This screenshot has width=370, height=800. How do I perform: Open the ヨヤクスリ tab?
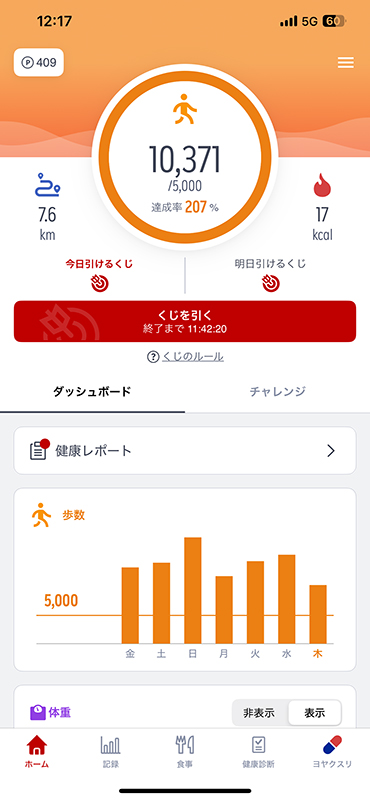coord(332,752)
